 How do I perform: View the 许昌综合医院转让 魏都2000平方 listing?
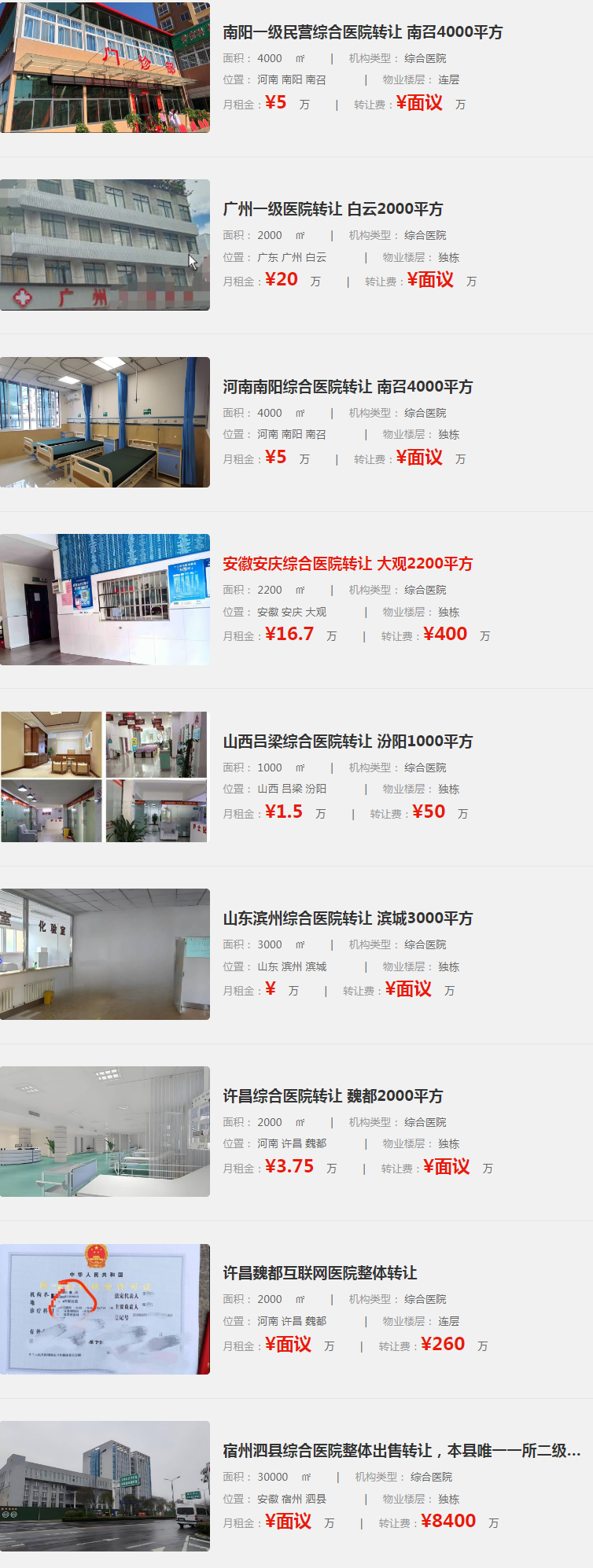(x=333, y=1096)
